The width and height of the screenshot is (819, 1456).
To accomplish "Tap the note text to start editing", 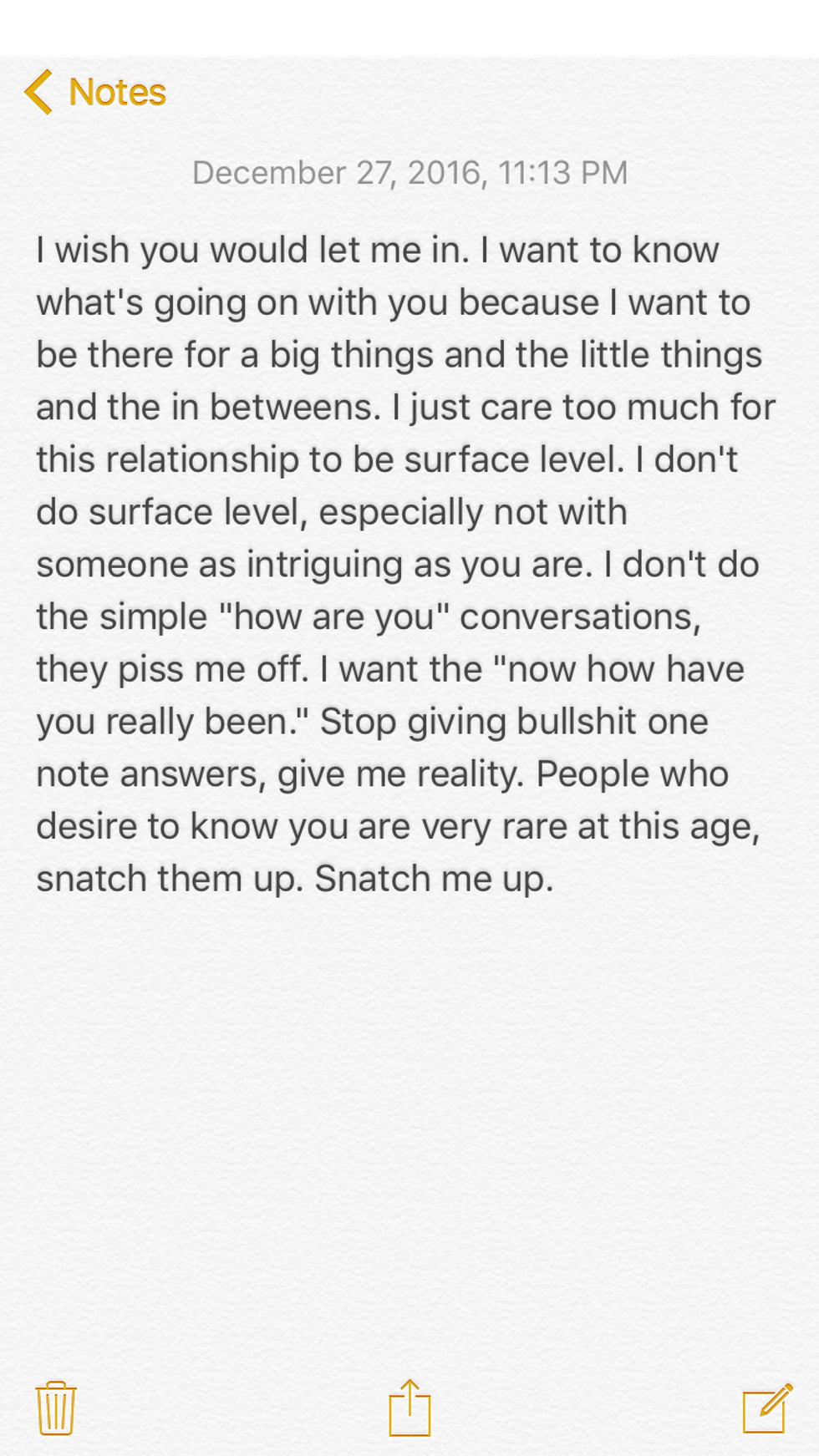I will point(401,564).
